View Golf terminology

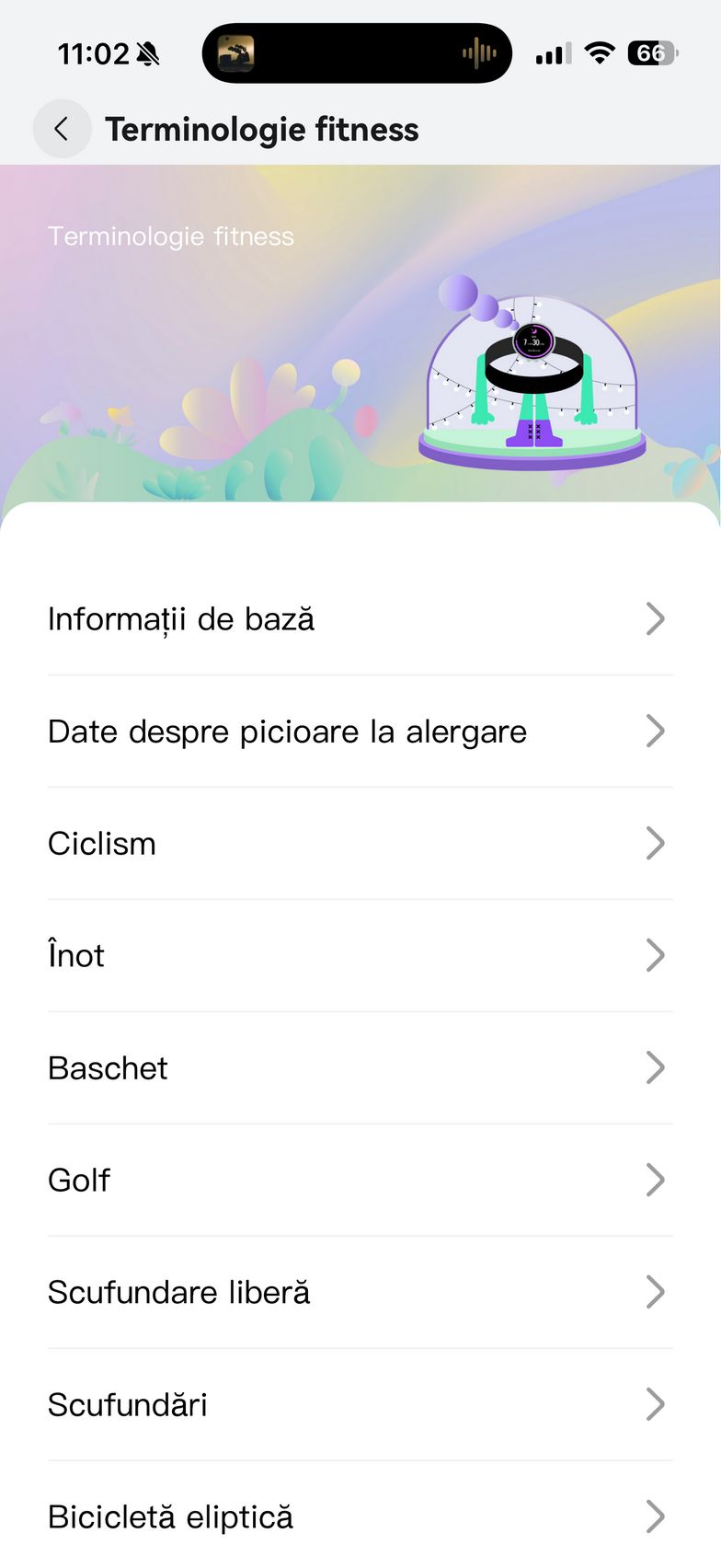click(359, 1181)
